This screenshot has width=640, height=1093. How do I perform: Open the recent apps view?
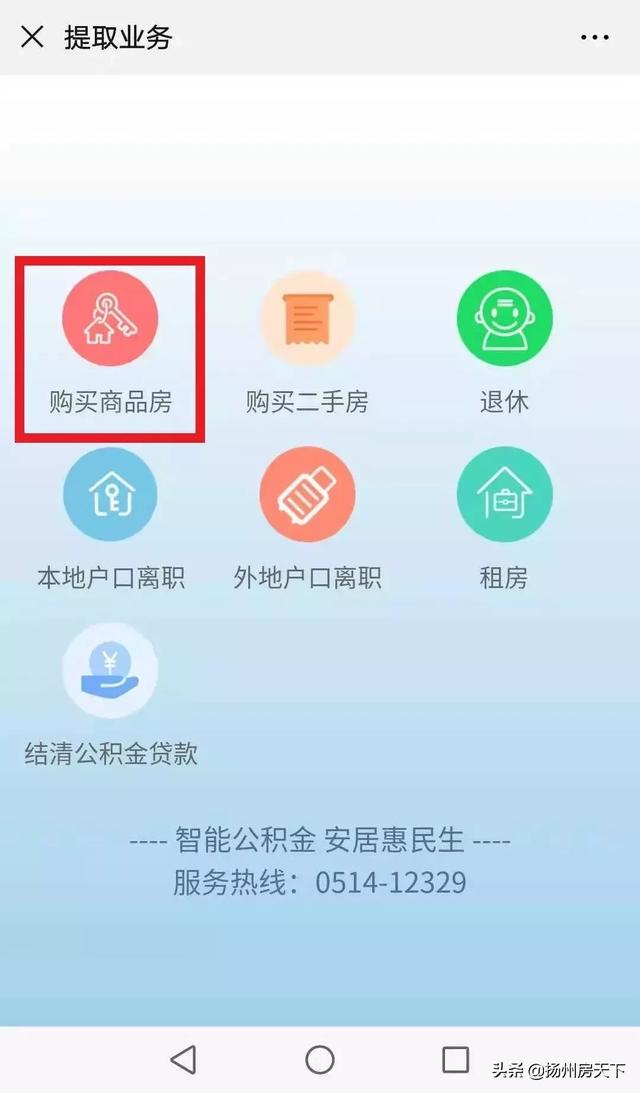[x=455, y=1059]
